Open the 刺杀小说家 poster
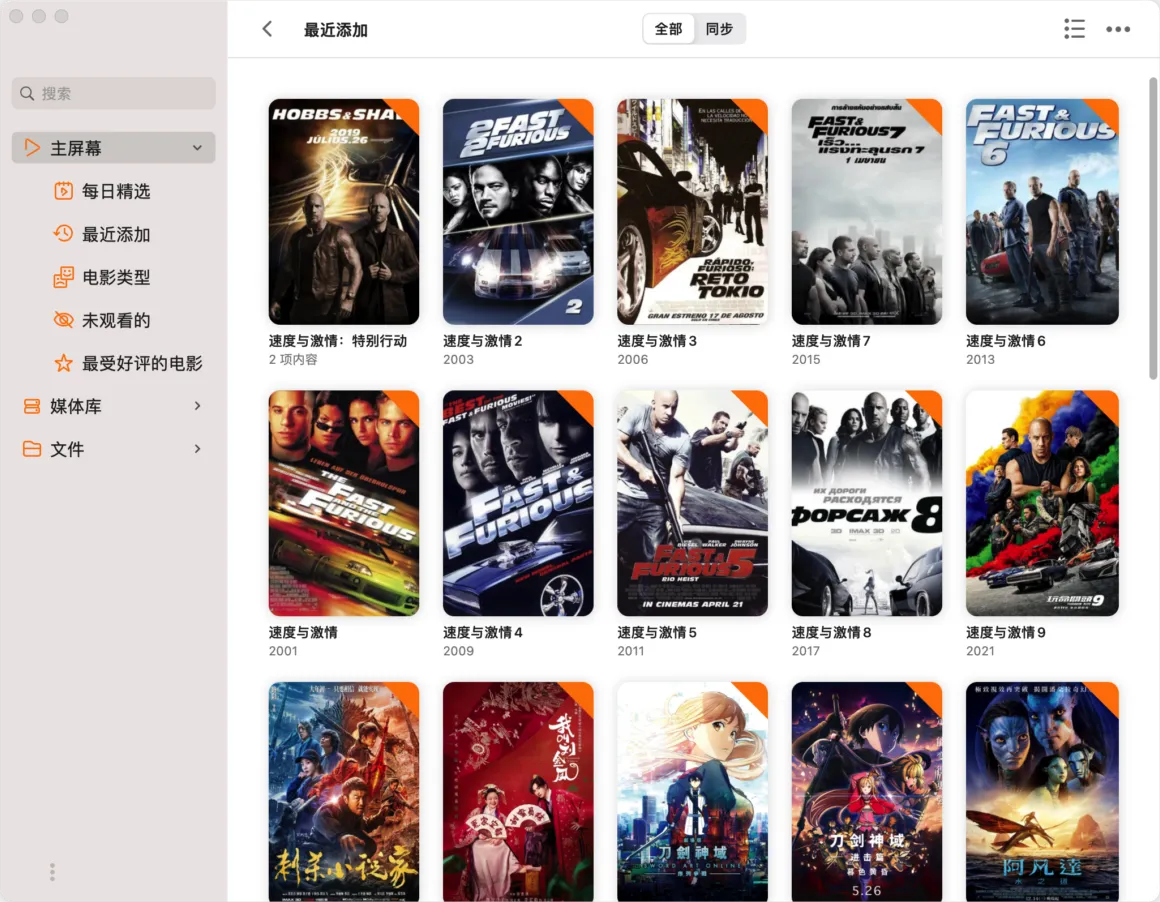The image size is (1160, 902). (x=344, y=792)
